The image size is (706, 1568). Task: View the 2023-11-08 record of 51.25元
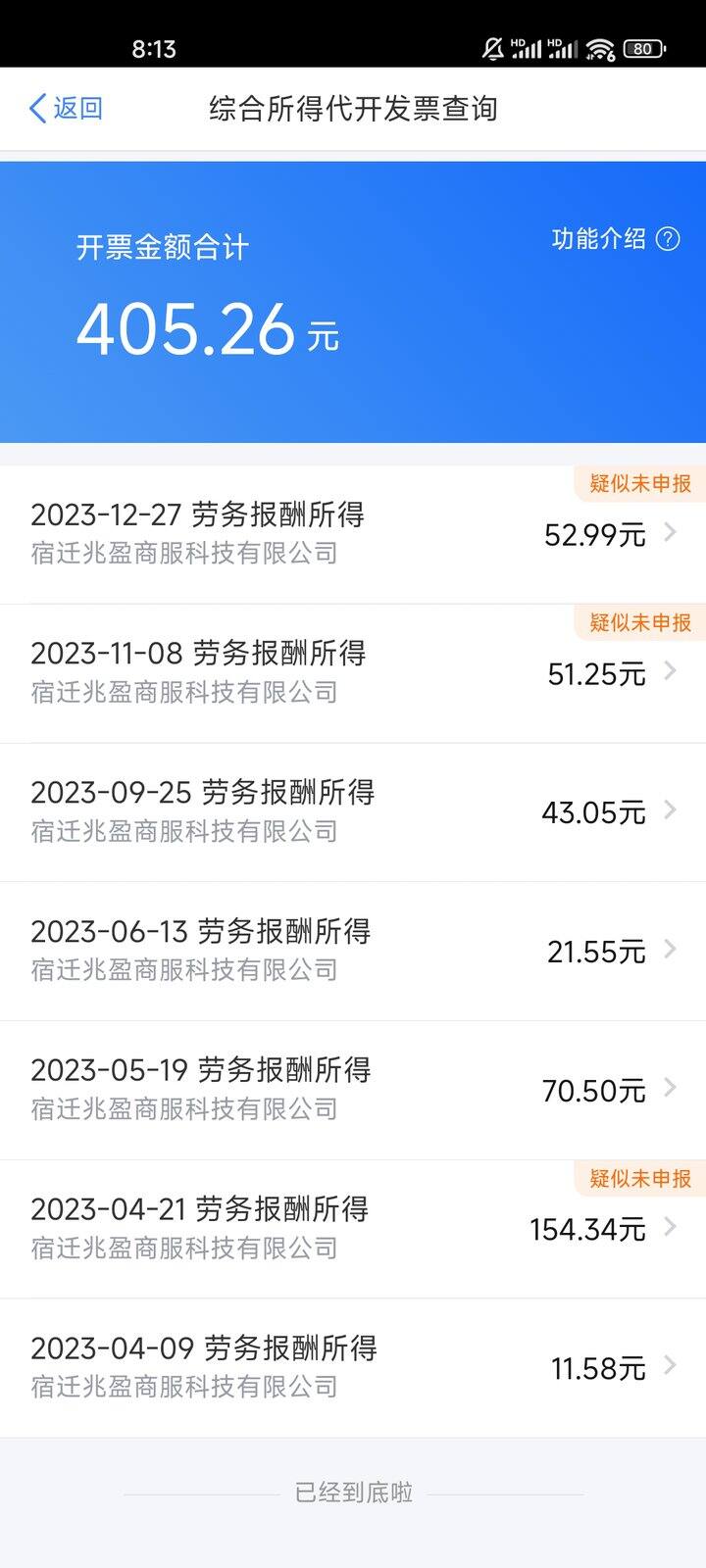tap(353, 673)
